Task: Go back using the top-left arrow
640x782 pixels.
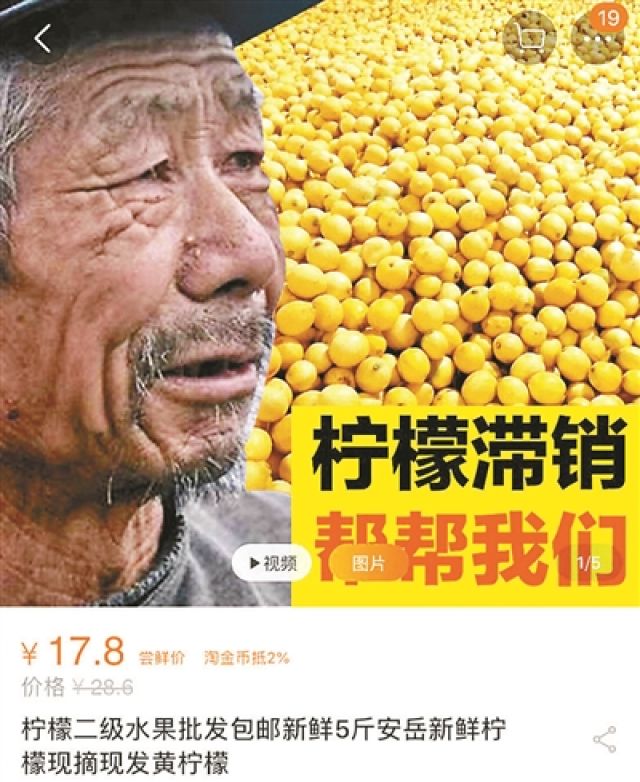Action: click(x=42, y=39)
